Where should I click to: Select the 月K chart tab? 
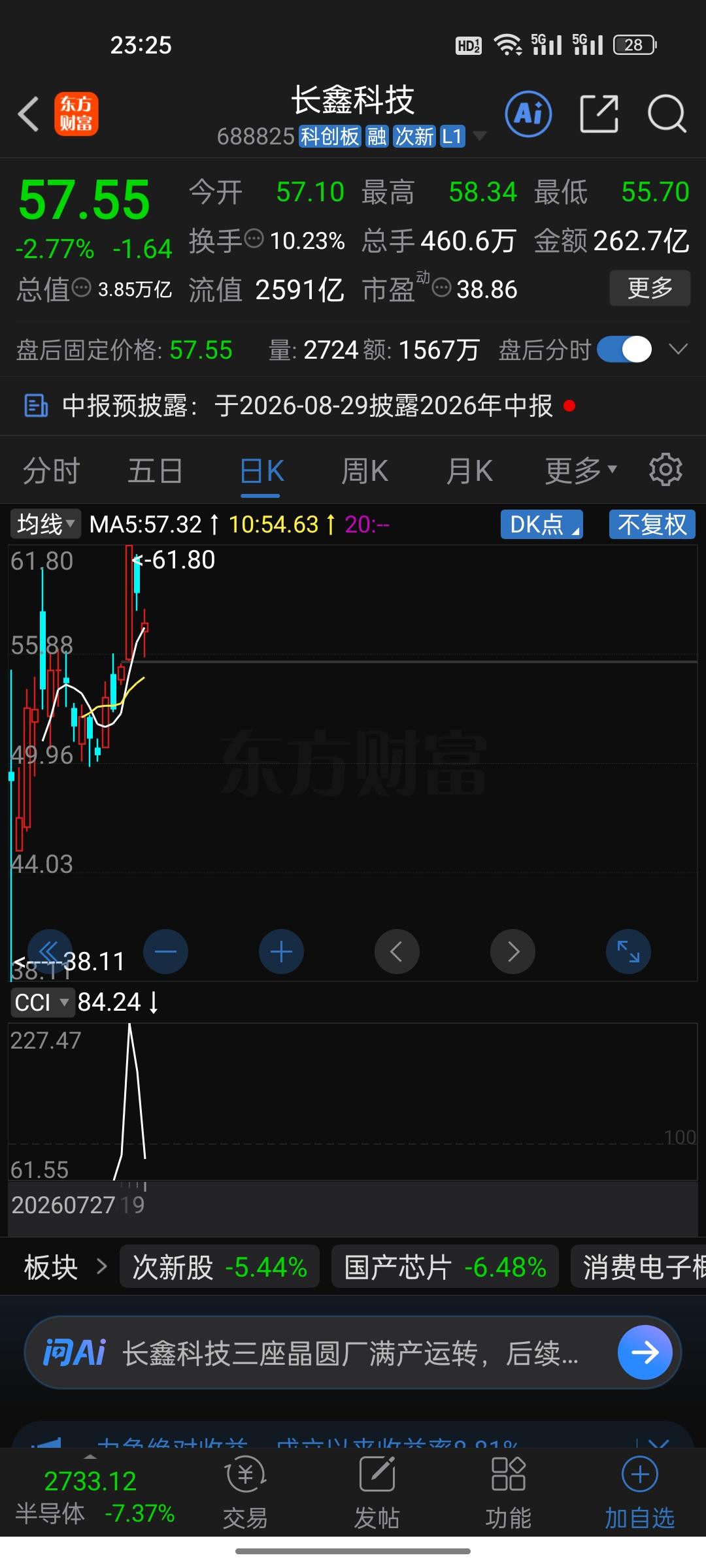coord(469,471)
